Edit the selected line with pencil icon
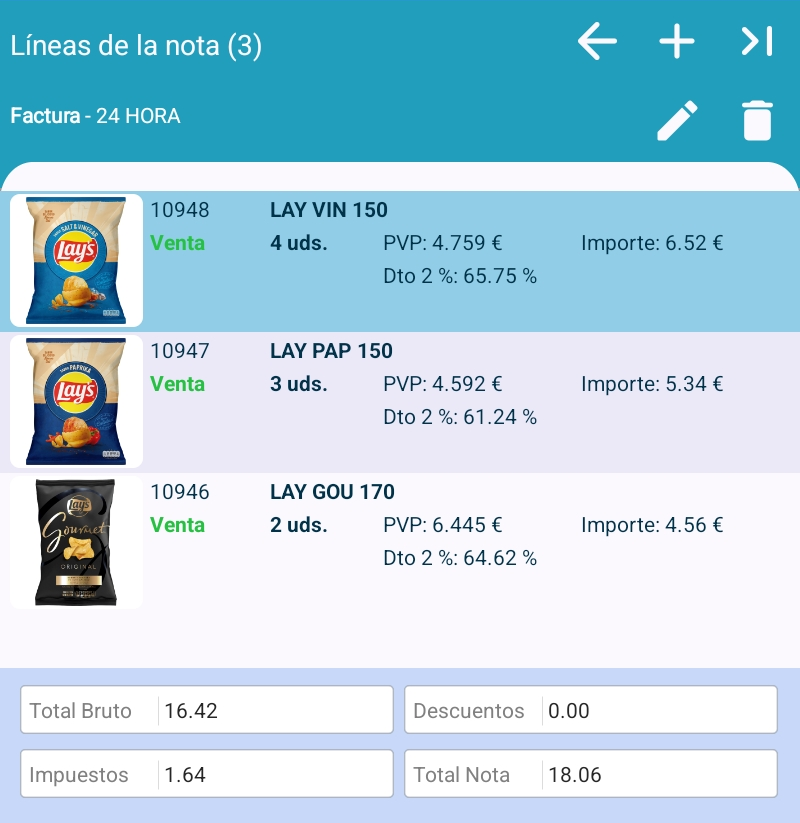The height and width of the screenshot is (823, 800). point(677,120)
